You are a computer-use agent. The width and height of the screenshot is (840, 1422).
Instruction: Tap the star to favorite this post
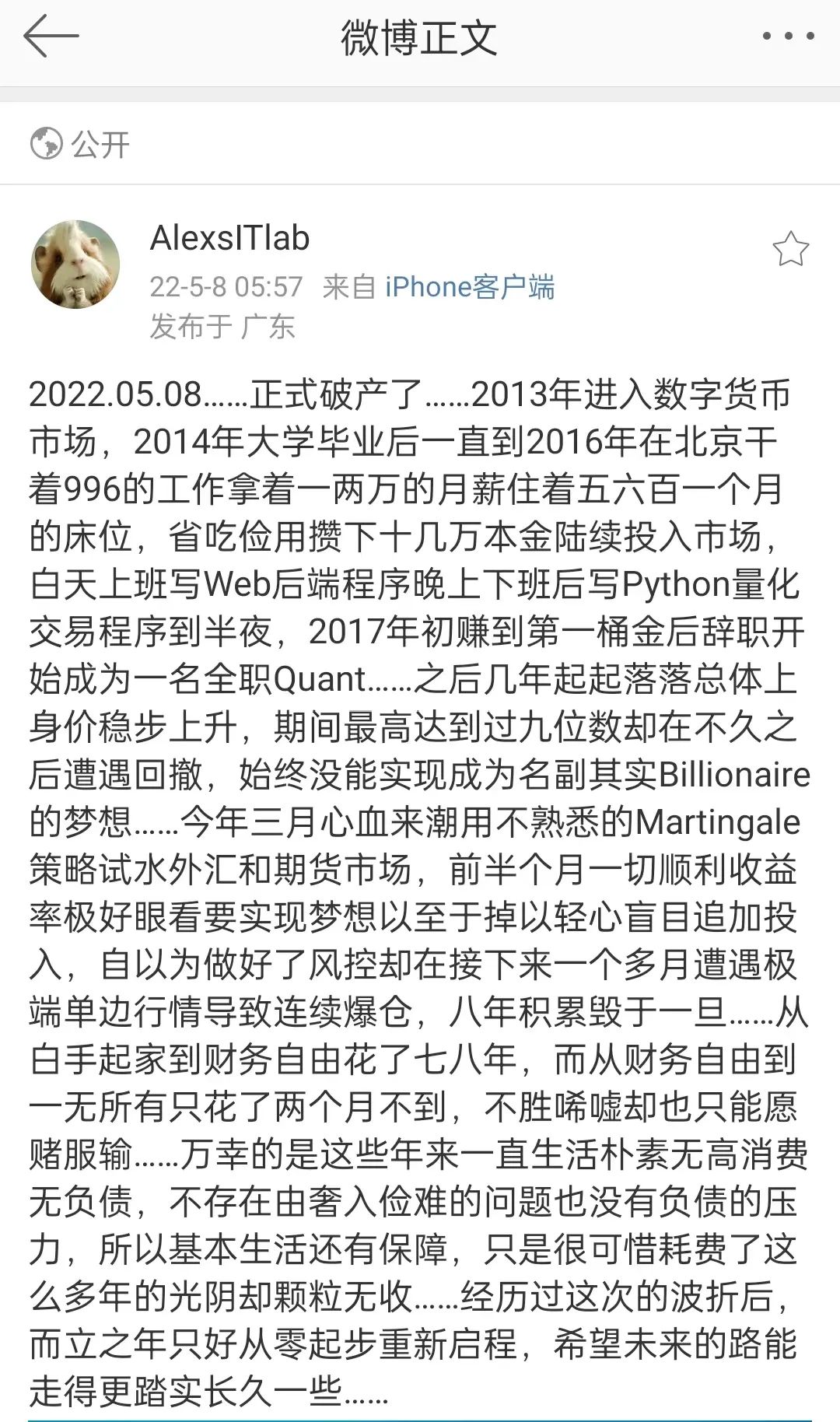(791, 247)
